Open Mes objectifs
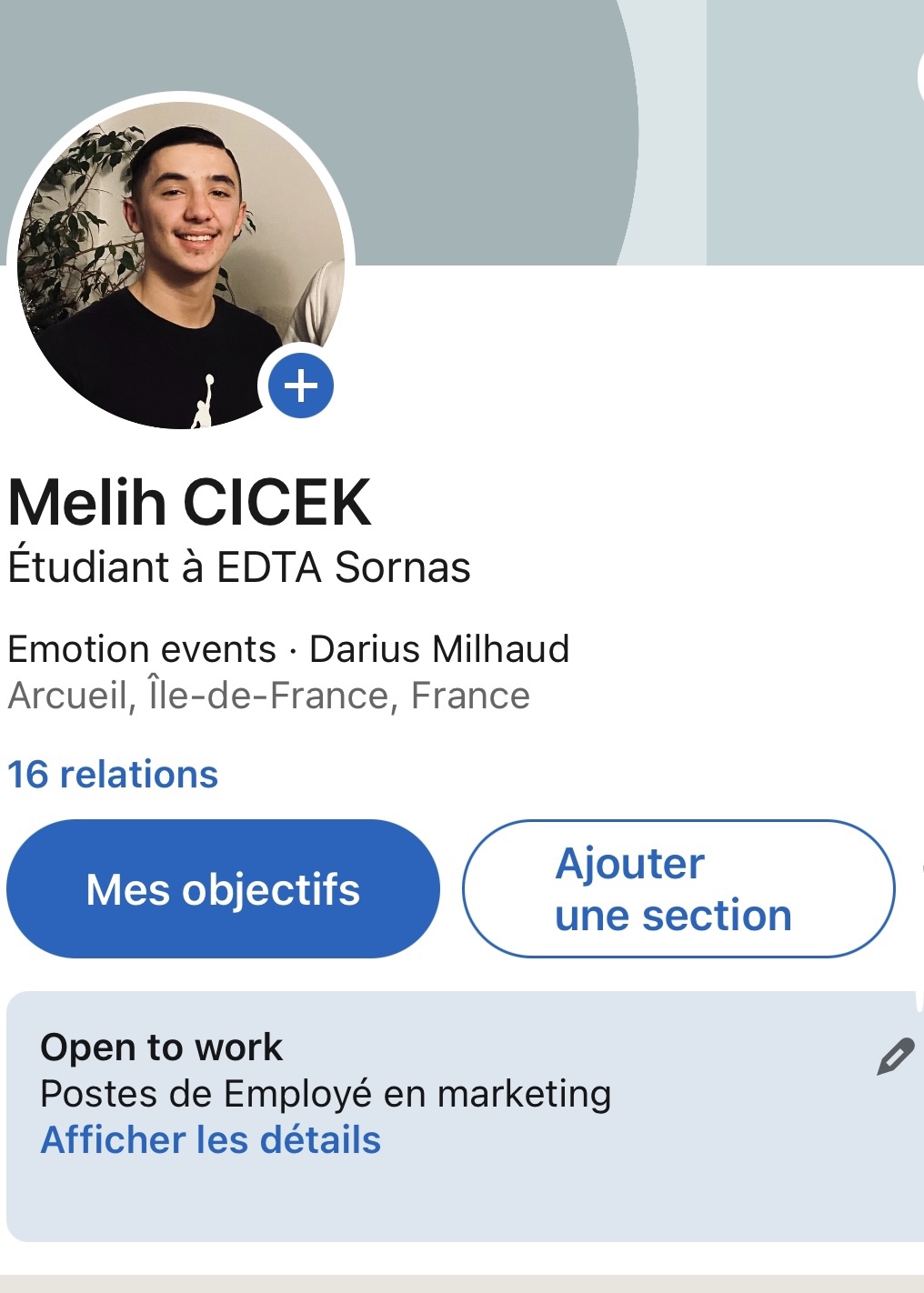This screenshot has height=1293, width=924. (x=223, y=888)
